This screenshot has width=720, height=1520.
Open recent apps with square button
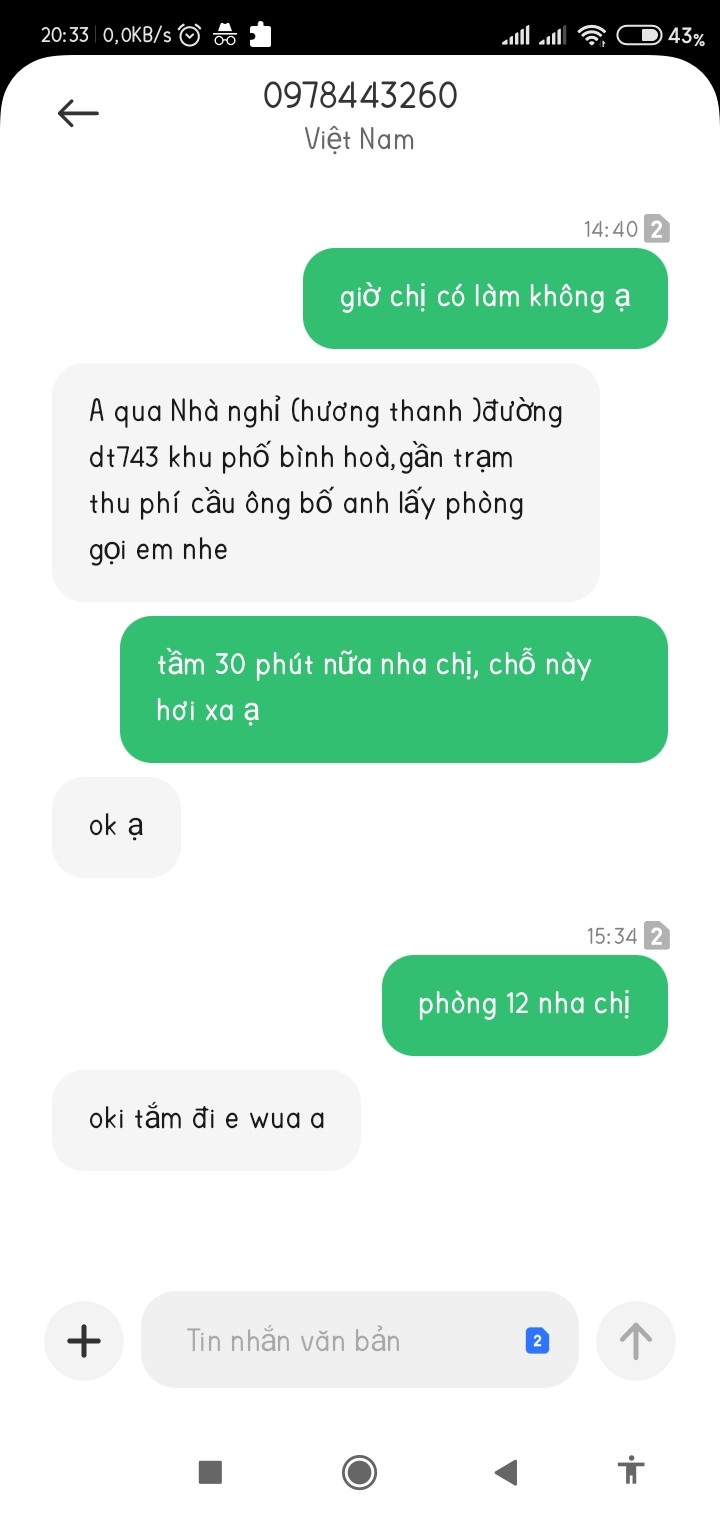click(210, 1472)
